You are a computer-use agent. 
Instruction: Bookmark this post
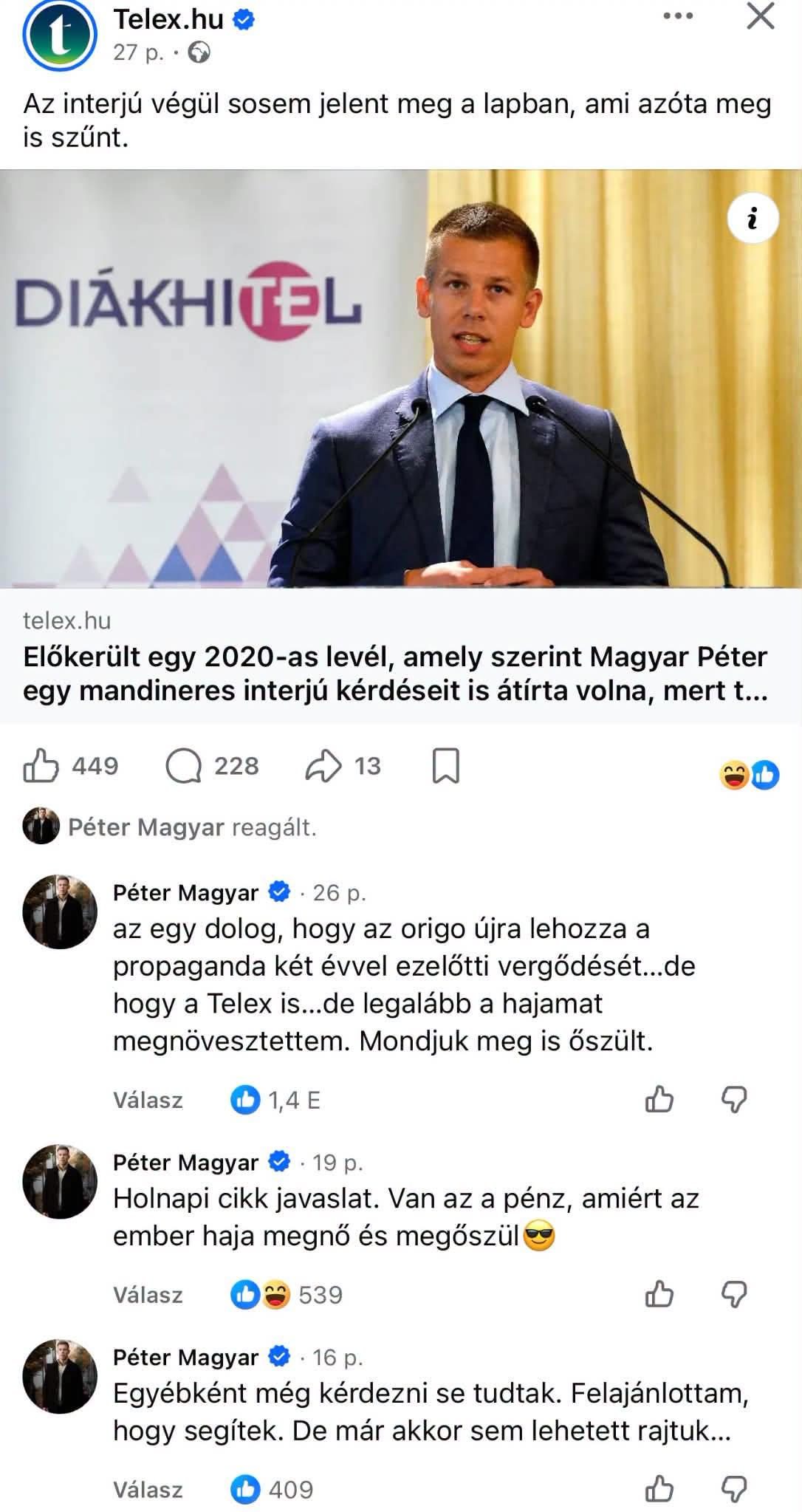[445, 766]
